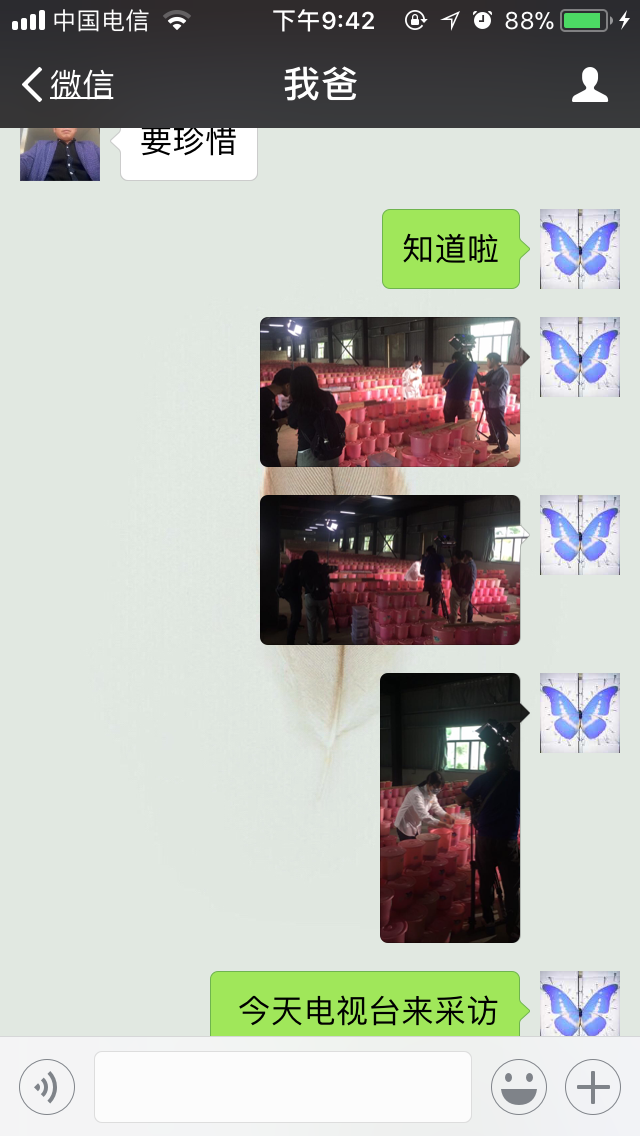
Task: Tap dad's avatar beside 要珍惜
Action: [x=60, y=154]
